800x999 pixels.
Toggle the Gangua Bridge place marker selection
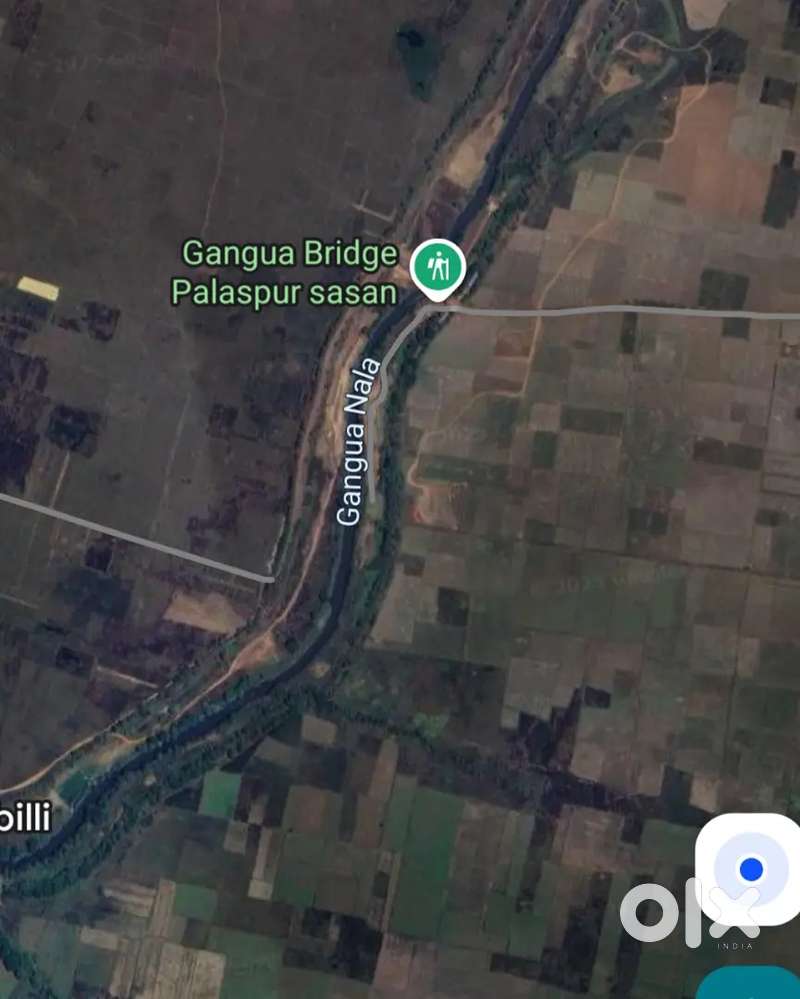tap(437, 268)
